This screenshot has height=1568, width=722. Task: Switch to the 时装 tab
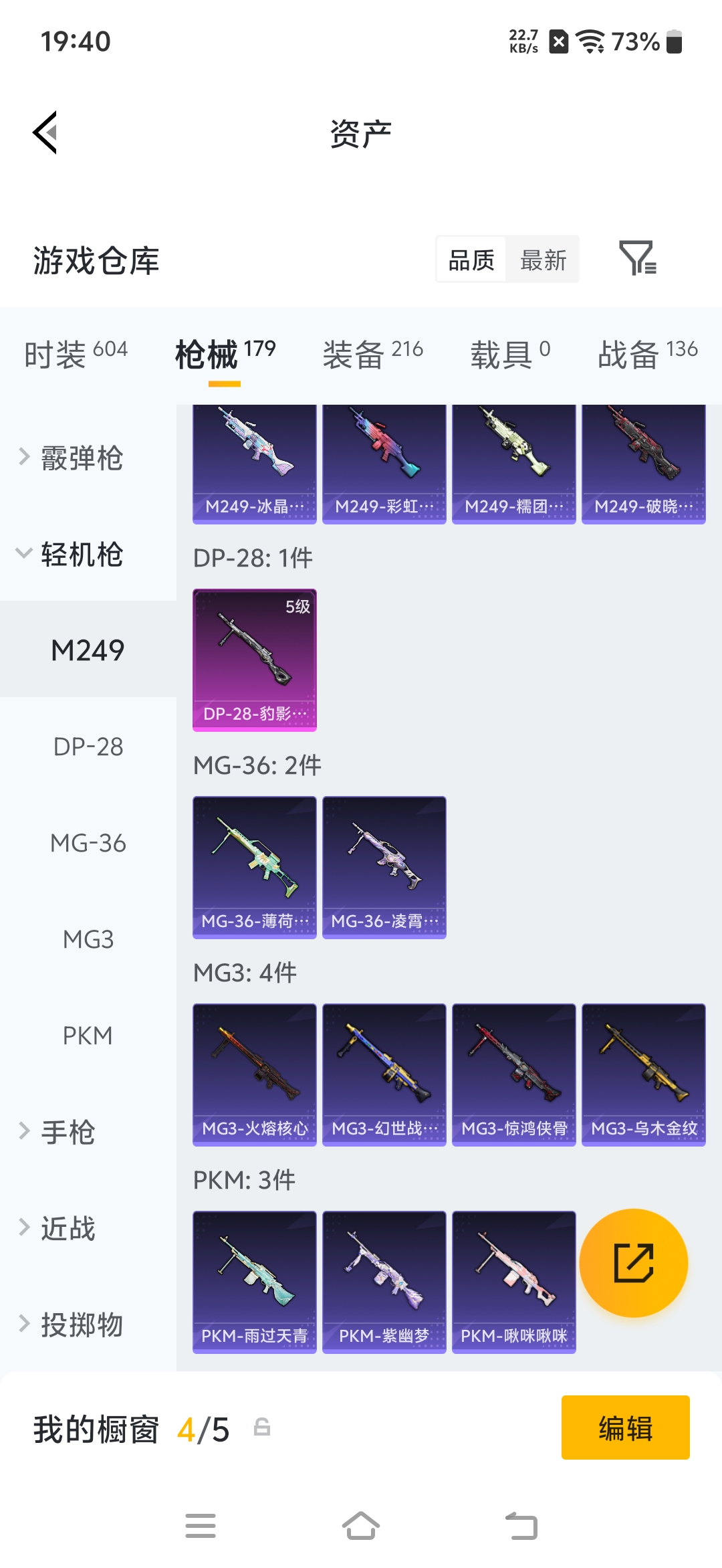tap(76, 353)
